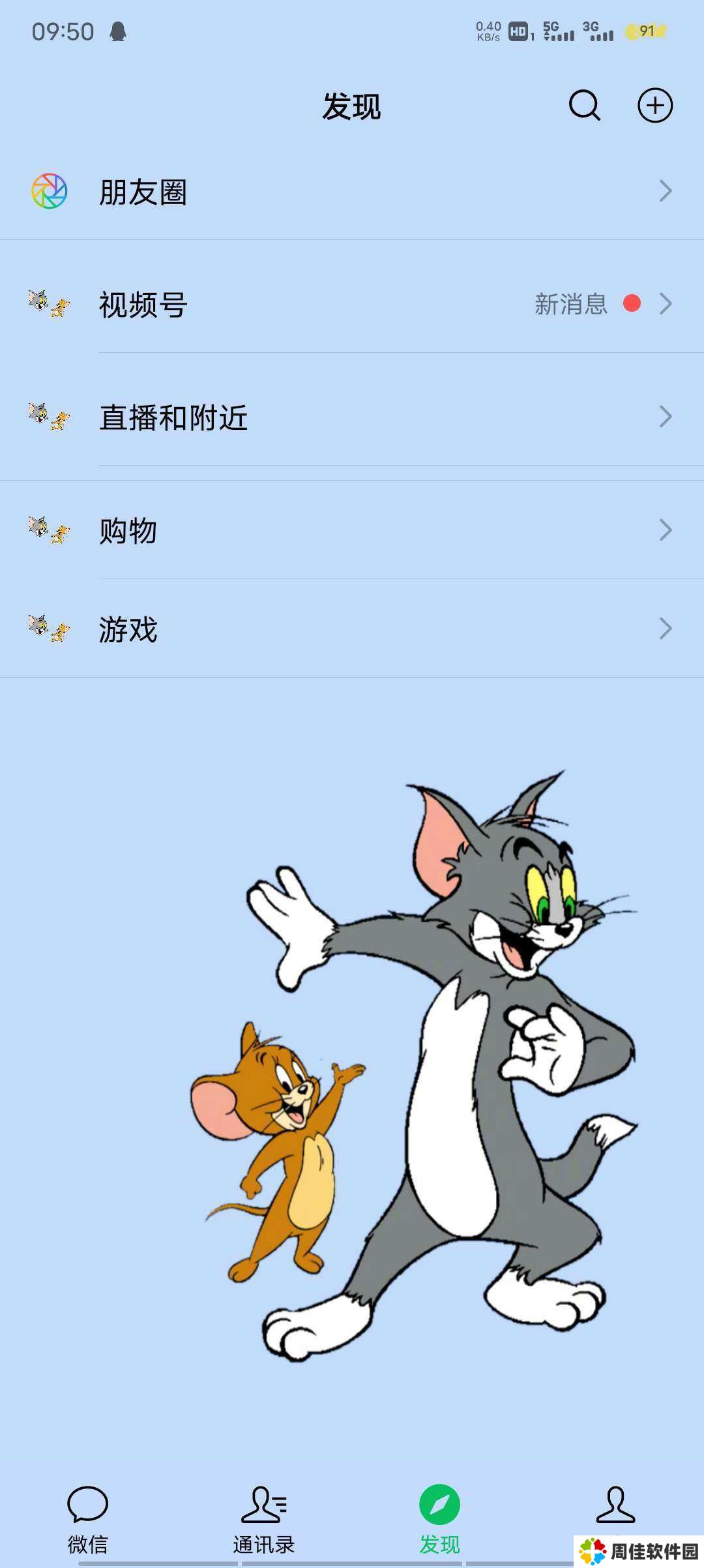The image size is (704, 1568).
Task: Open the search icon in the header
Action: point(584,106)
